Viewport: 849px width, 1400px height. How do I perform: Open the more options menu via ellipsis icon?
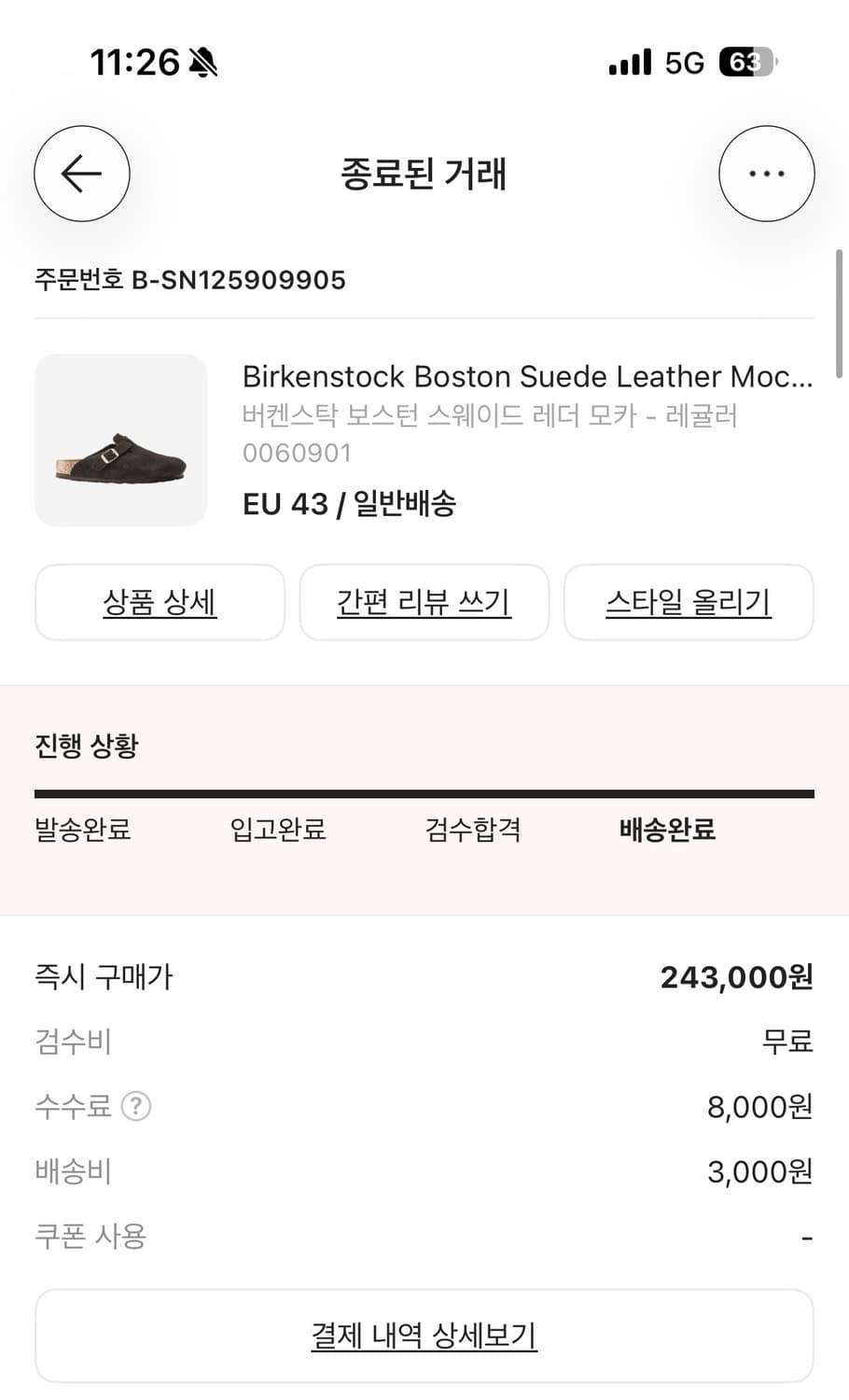coord(767,174)
